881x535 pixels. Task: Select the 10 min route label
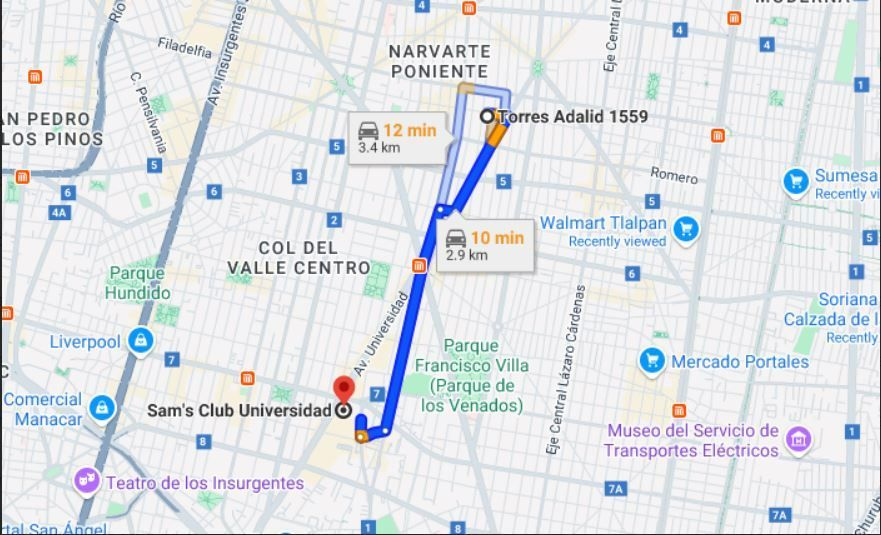pos(486,245)
